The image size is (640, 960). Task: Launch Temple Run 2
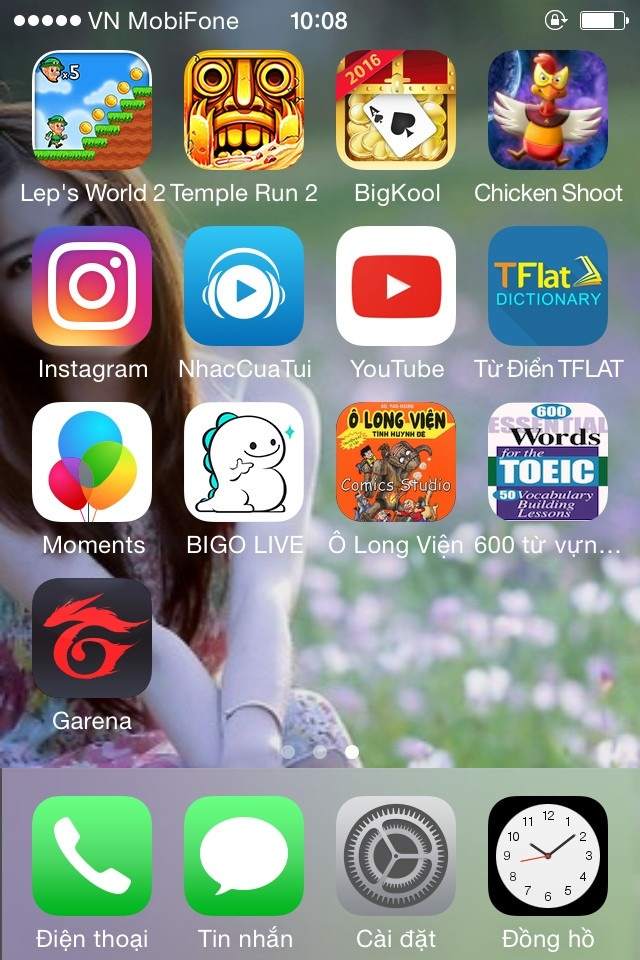244,110
